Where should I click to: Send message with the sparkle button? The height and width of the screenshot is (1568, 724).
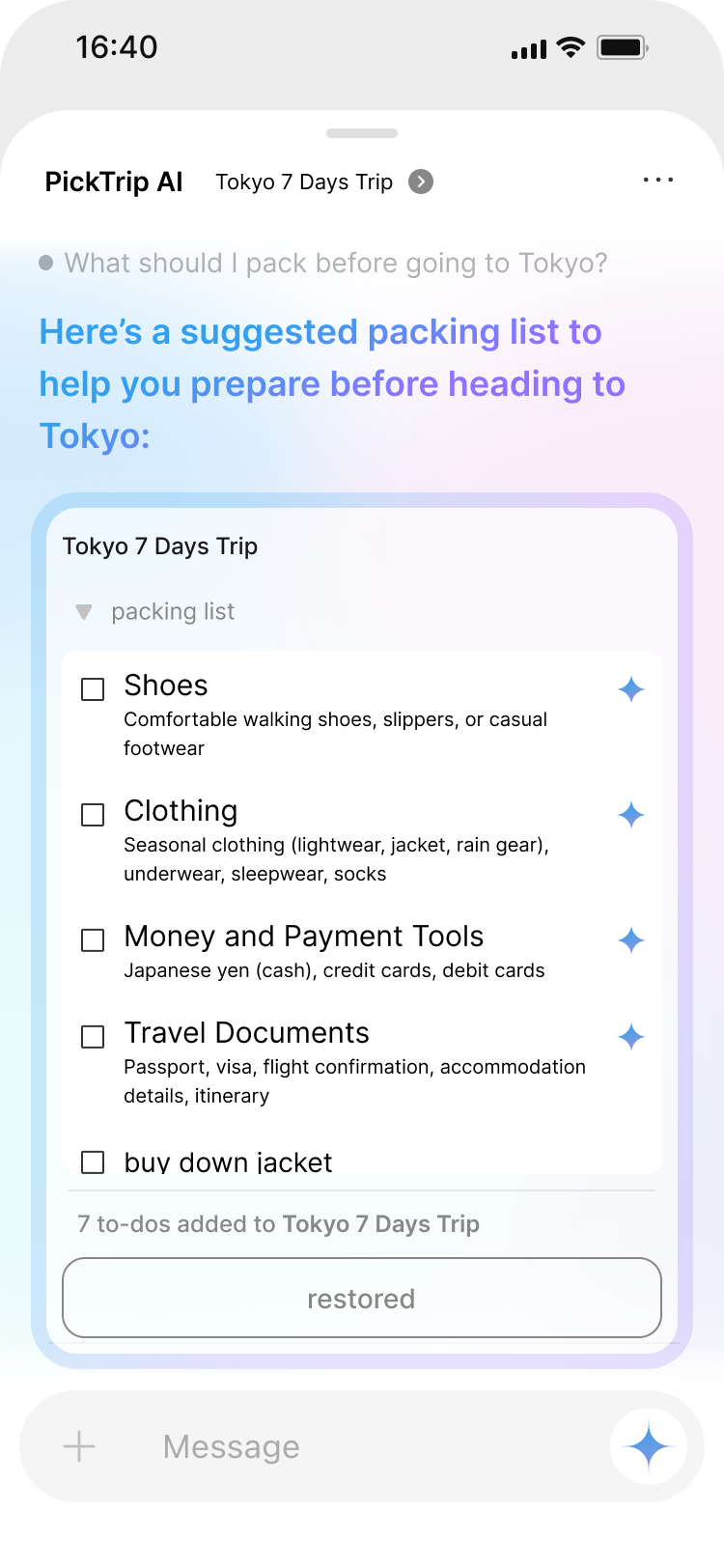tap(649, 1446)
